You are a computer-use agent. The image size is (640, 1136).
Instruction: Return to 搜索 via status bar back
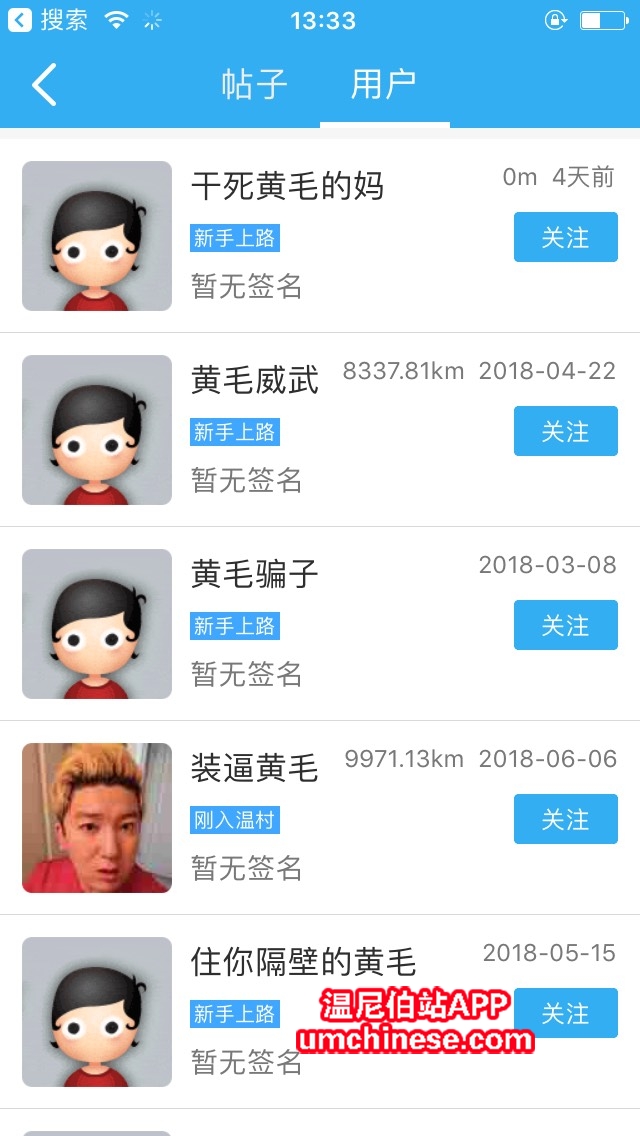pyautogui.click(x=48, y=20)
